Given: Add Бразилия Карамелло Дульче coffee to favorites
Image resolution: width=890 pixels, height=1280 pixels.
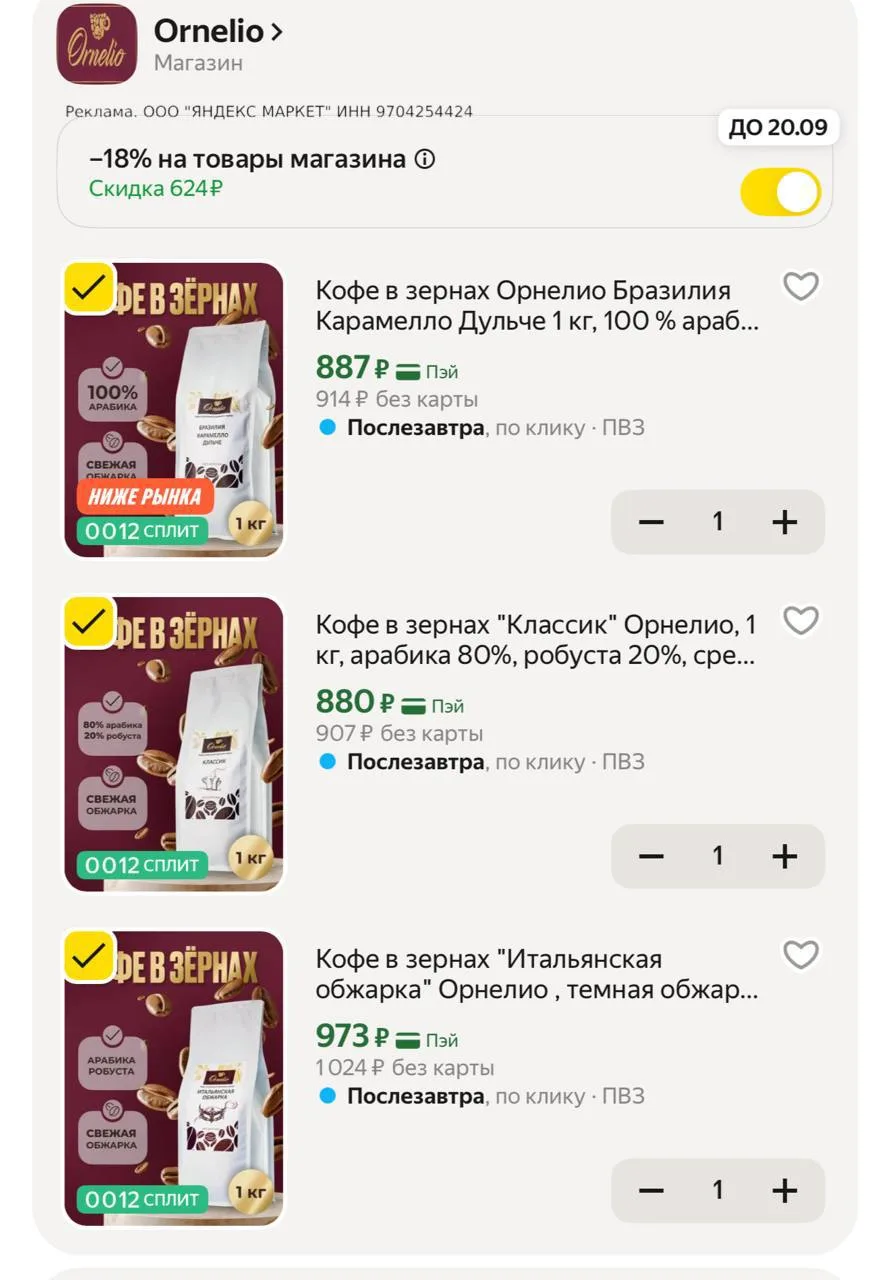Looking at the screenshot, I should [x=801, y=287].
